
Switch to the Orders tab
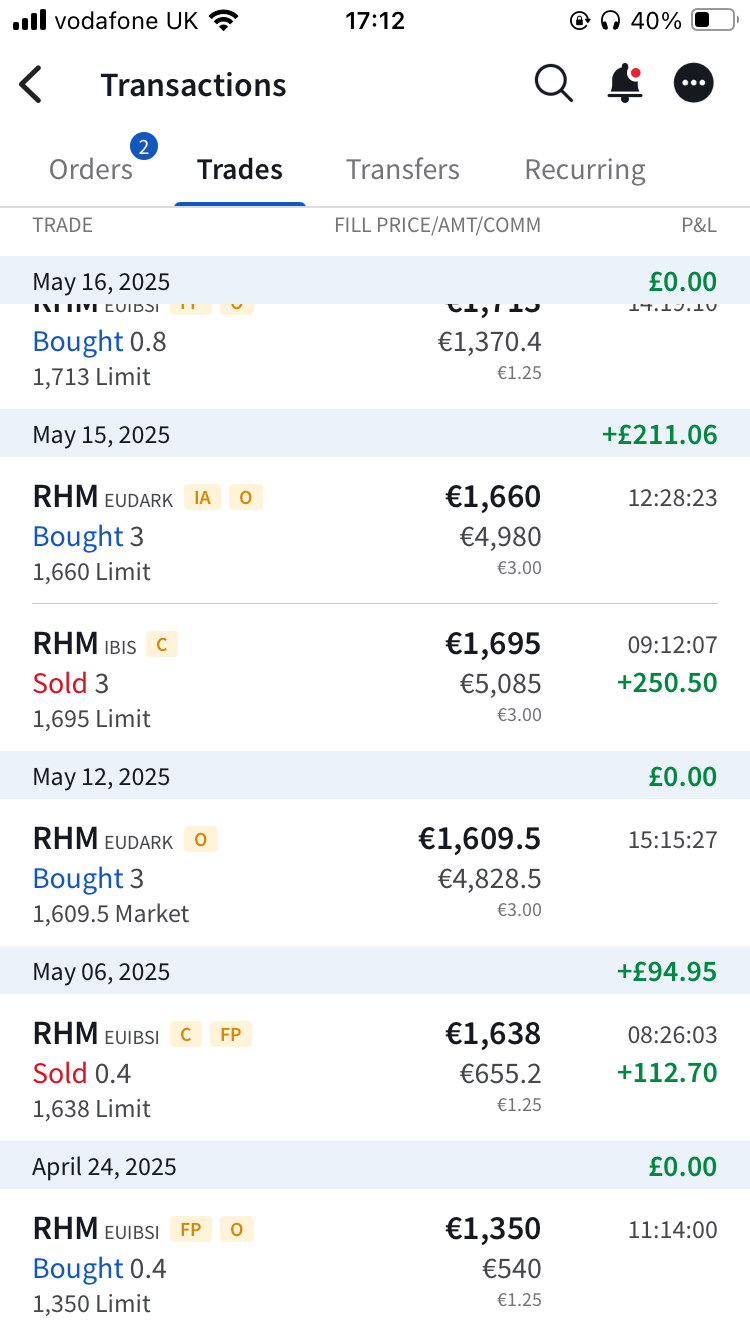coord(91,169)
